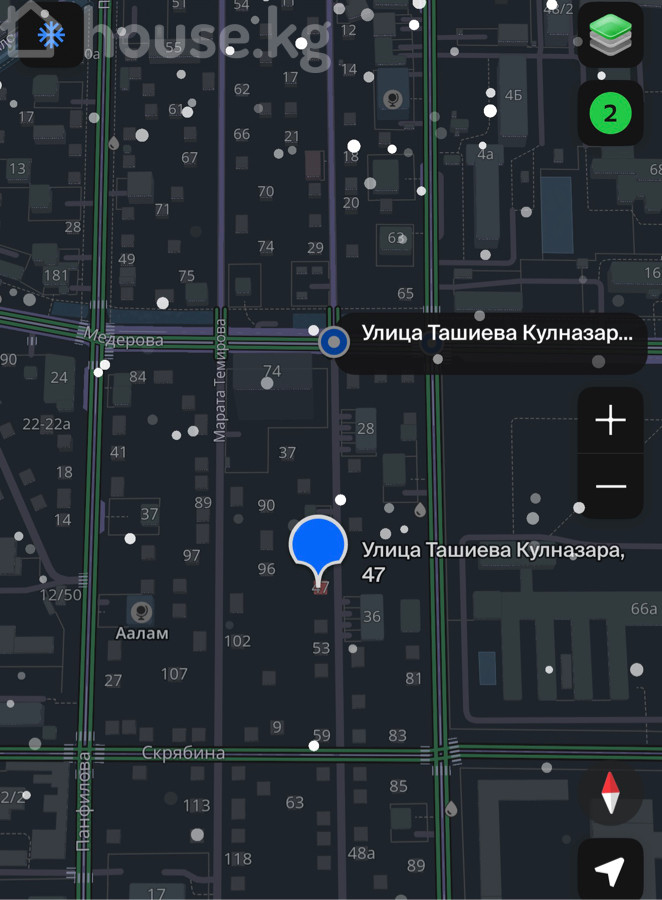
Task: Toggle the traffic level indicator button
Action: [x=610, y=113]
